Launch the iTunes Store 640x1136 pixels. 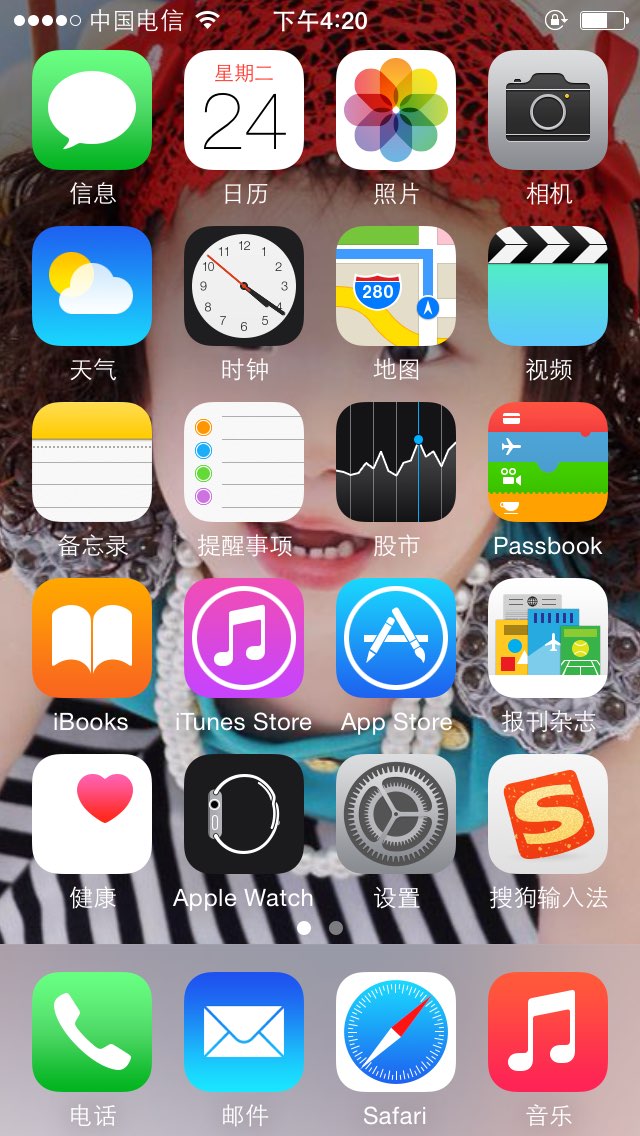point(244,638)
